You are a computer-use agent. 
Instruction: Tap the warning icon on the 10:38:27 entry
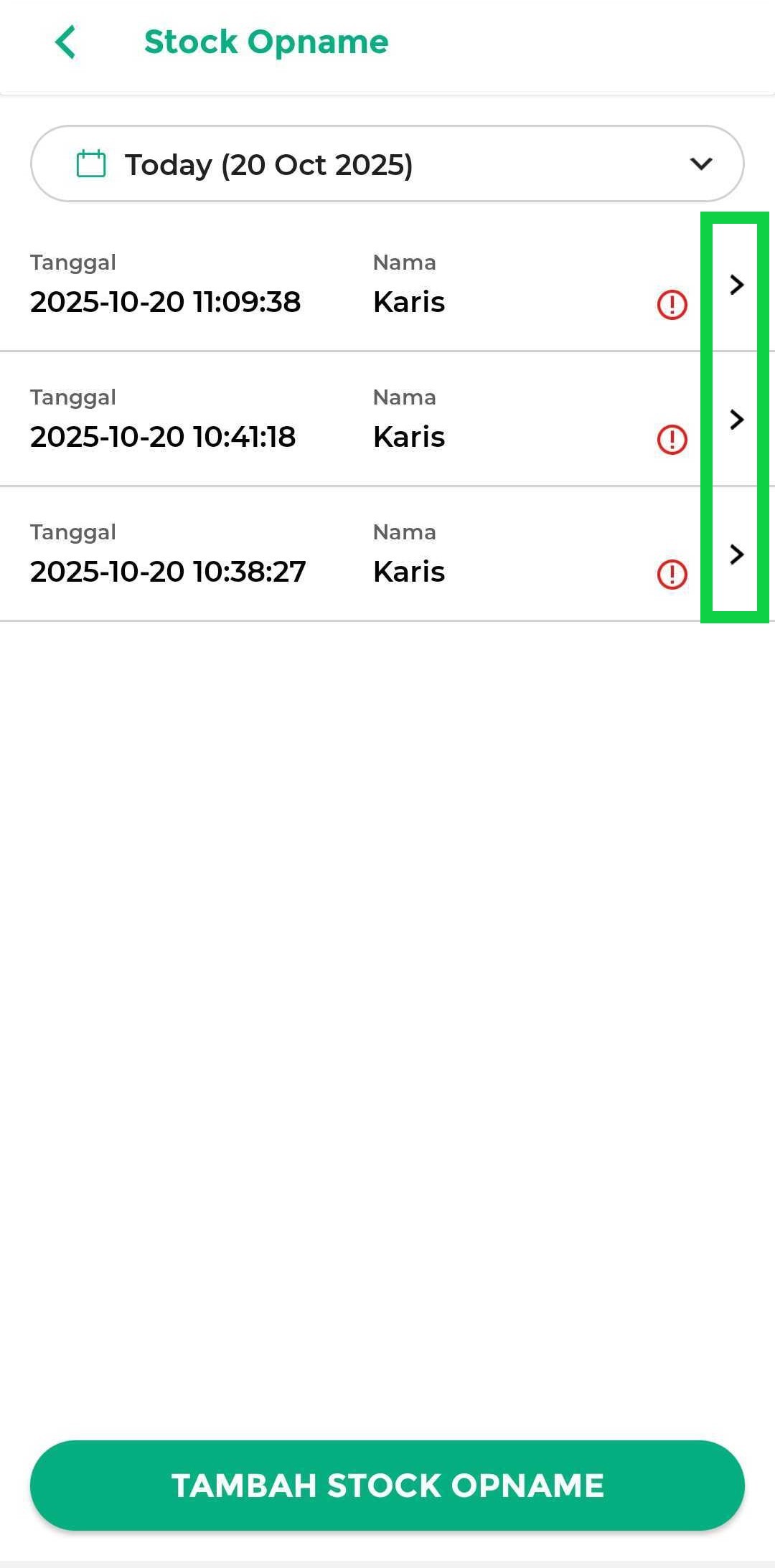pyautogui.click(x=672, y=575)
